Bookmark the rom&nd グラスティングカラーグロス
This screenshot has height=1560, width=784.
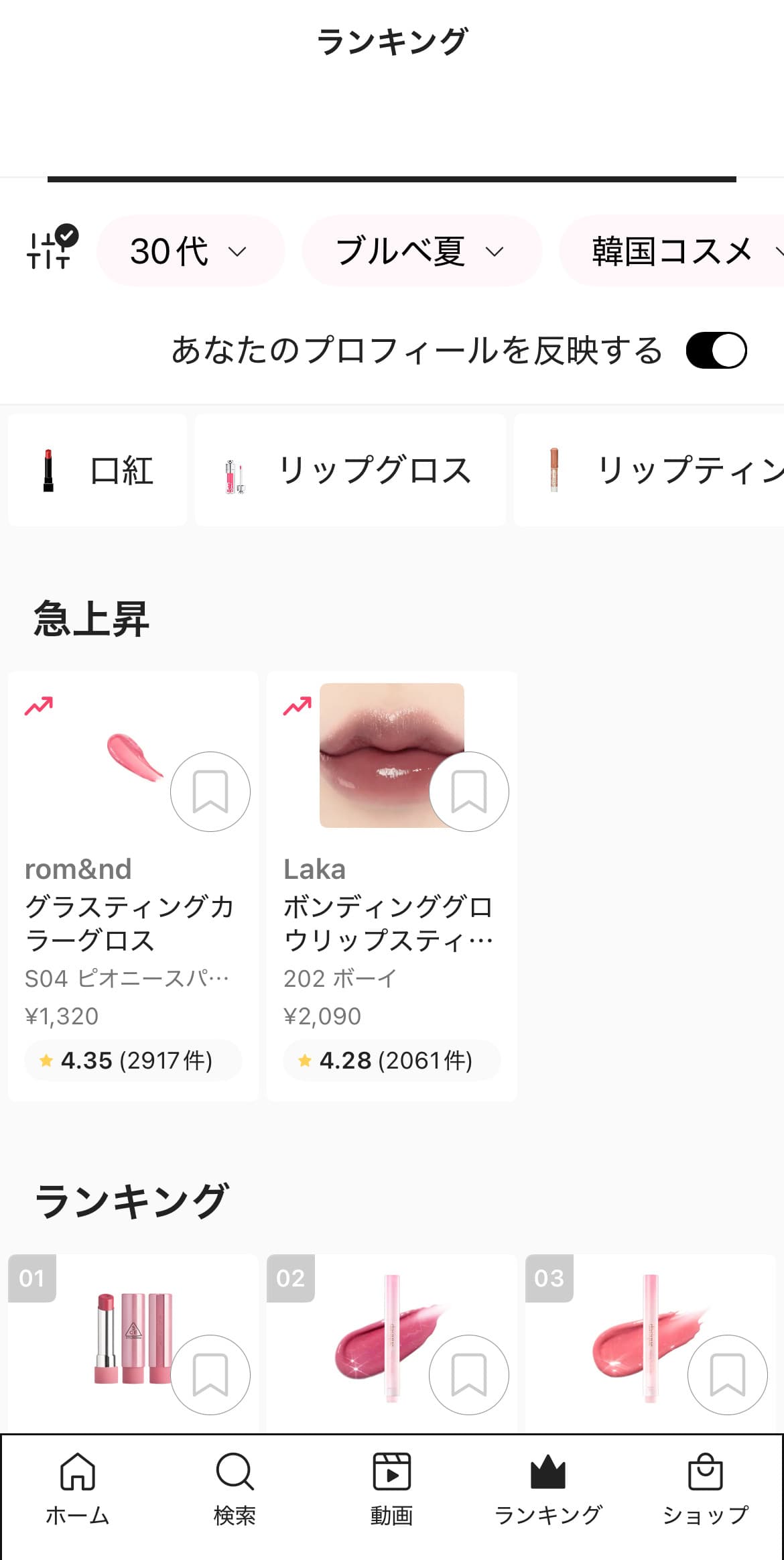coord(210,792)
